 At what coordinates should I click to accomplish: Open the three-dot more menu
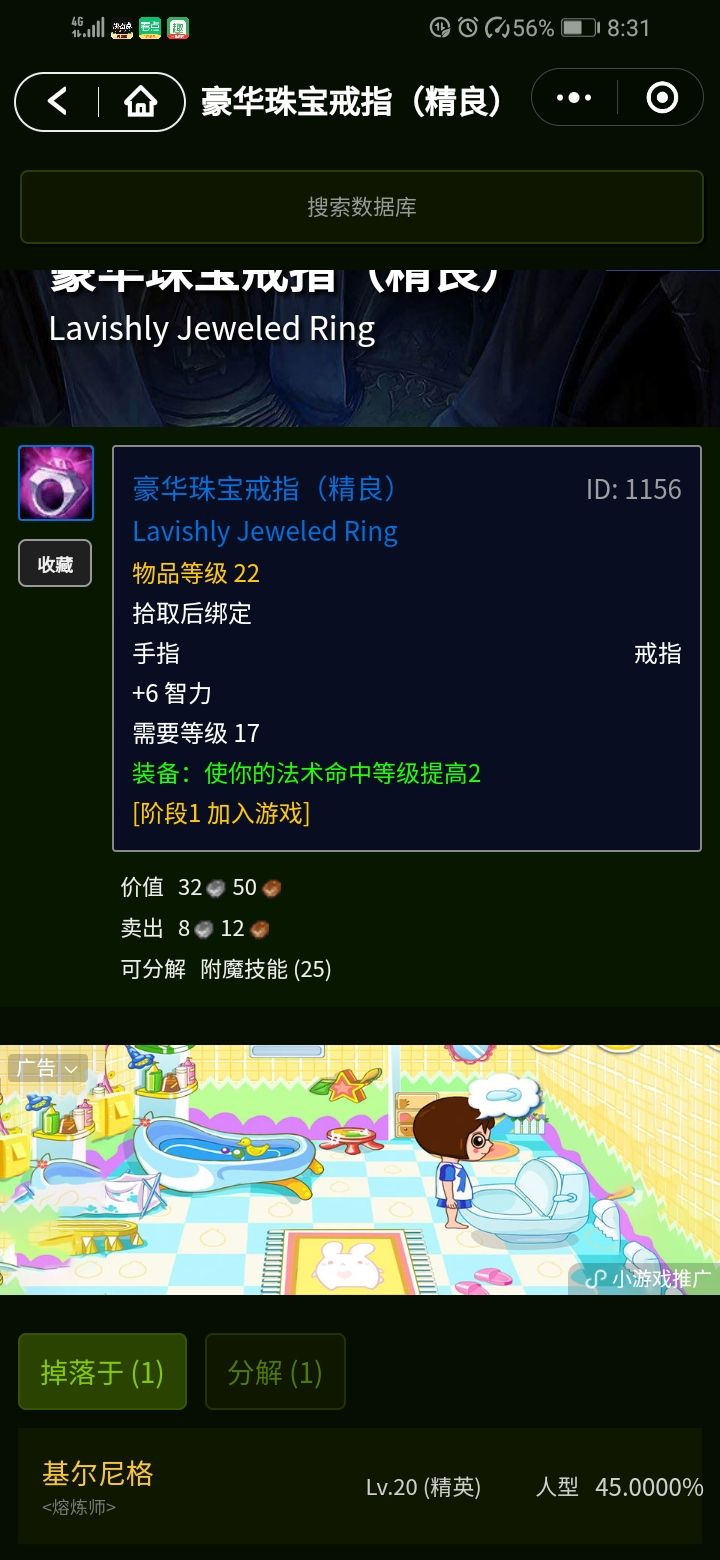click(x=574, y=98)
